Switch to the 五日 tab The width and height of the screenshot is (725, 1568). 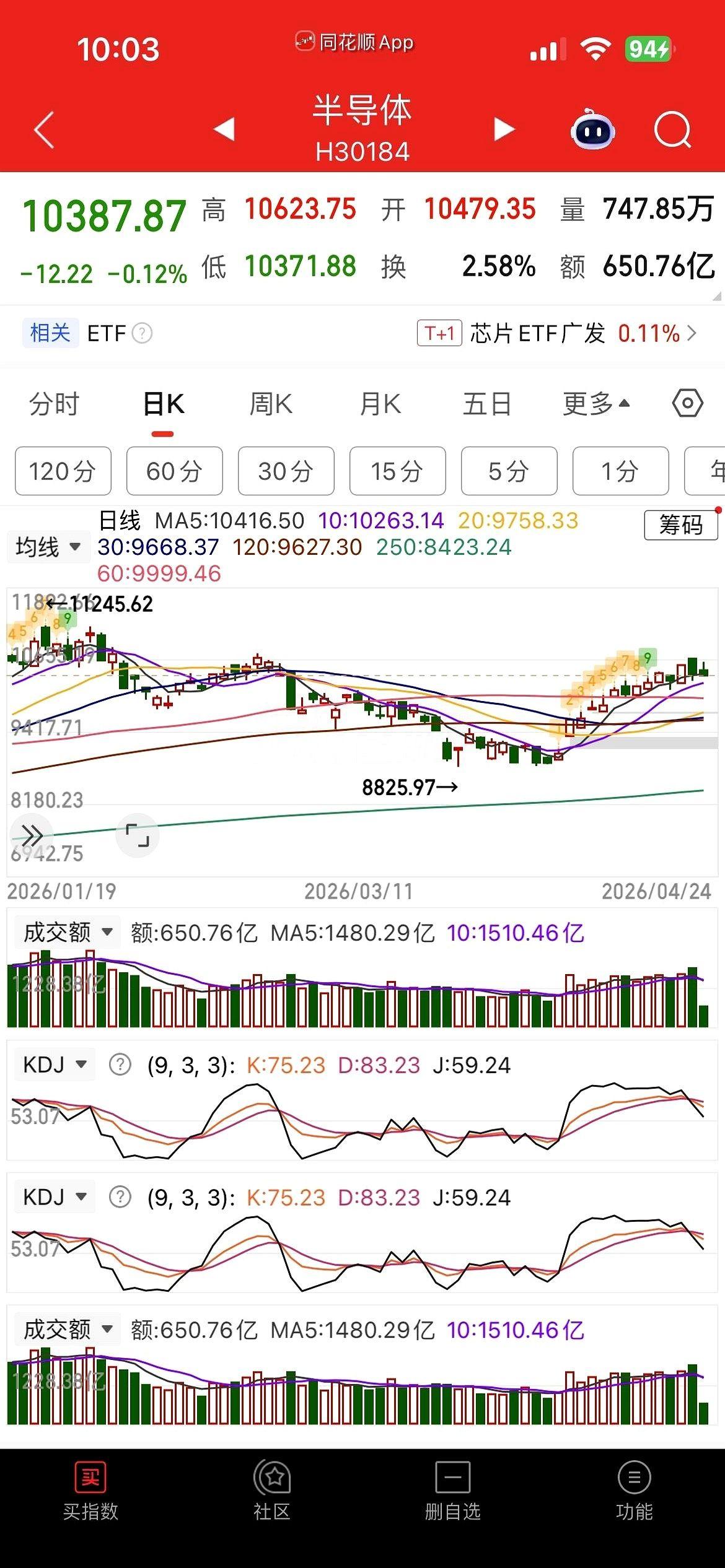[487, 404]
